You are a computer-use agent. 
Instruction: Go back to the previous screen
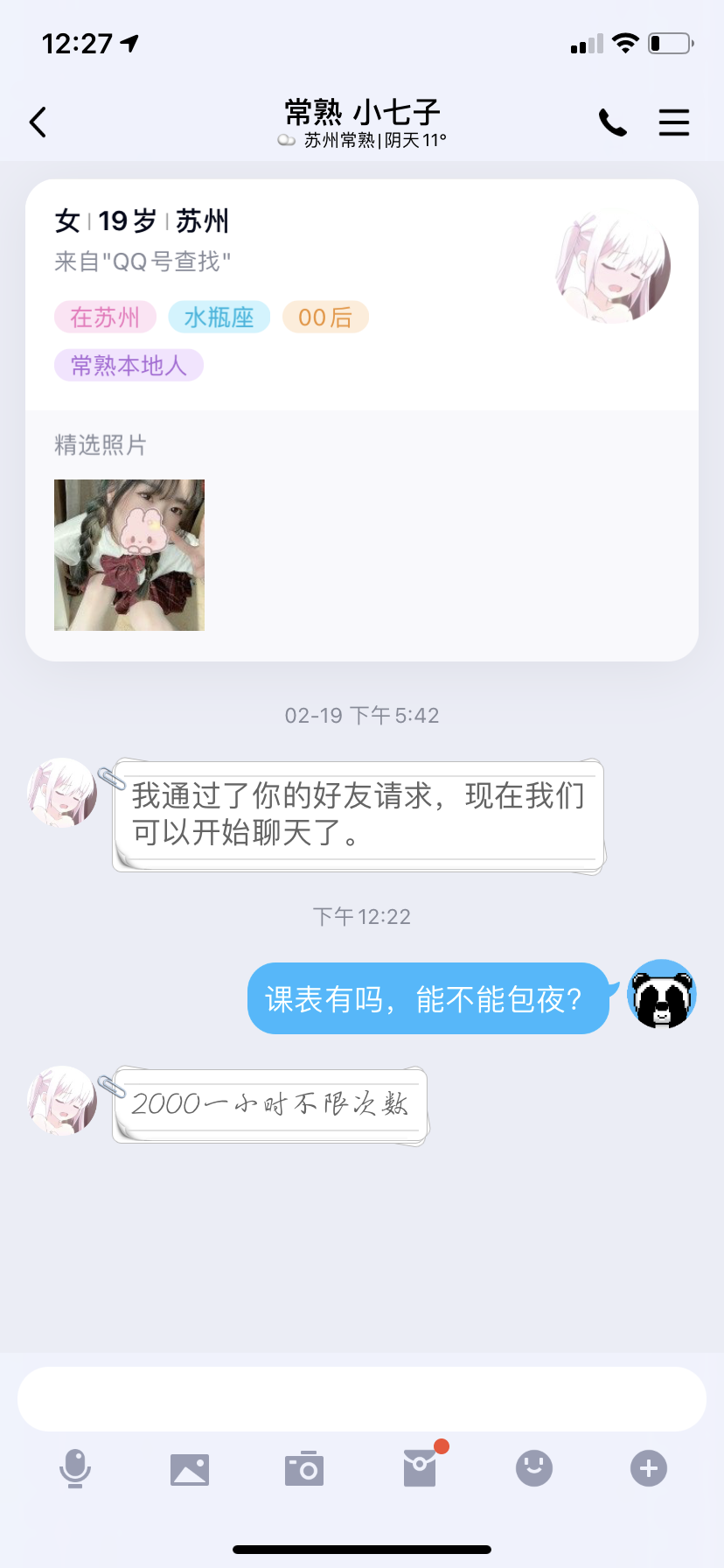click(x=38, y=122)
